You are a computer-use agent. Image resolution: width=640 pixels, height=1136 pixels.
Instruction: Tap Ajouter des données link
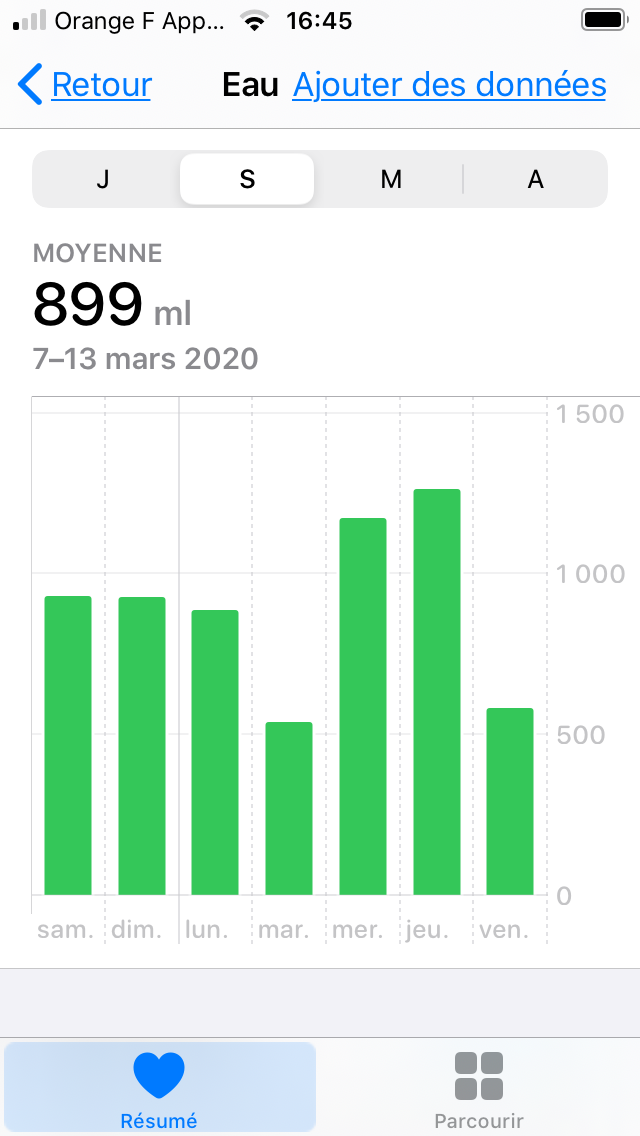[449, 85]
